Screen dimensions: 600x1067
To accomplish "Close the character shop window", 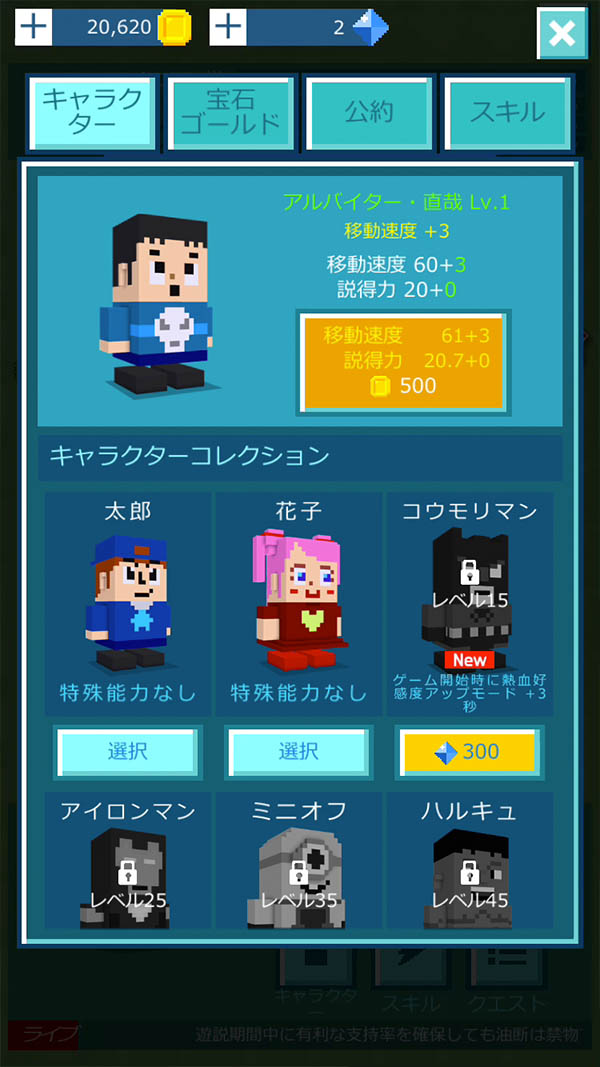I will pos(562,34).
